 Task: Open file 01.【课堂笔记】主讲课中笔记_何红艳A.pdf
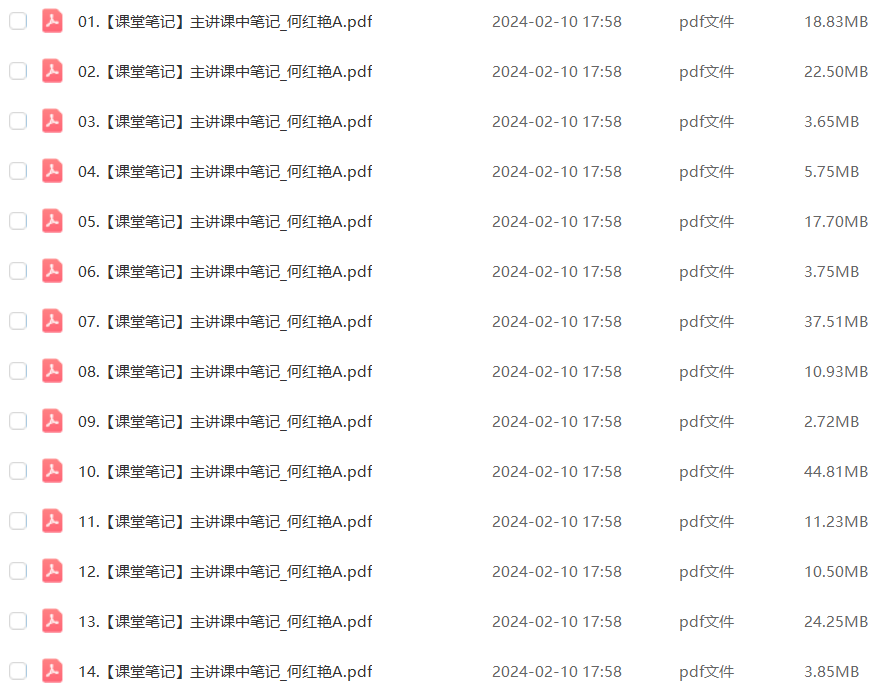pyautogui.click(x=224, y=21)
